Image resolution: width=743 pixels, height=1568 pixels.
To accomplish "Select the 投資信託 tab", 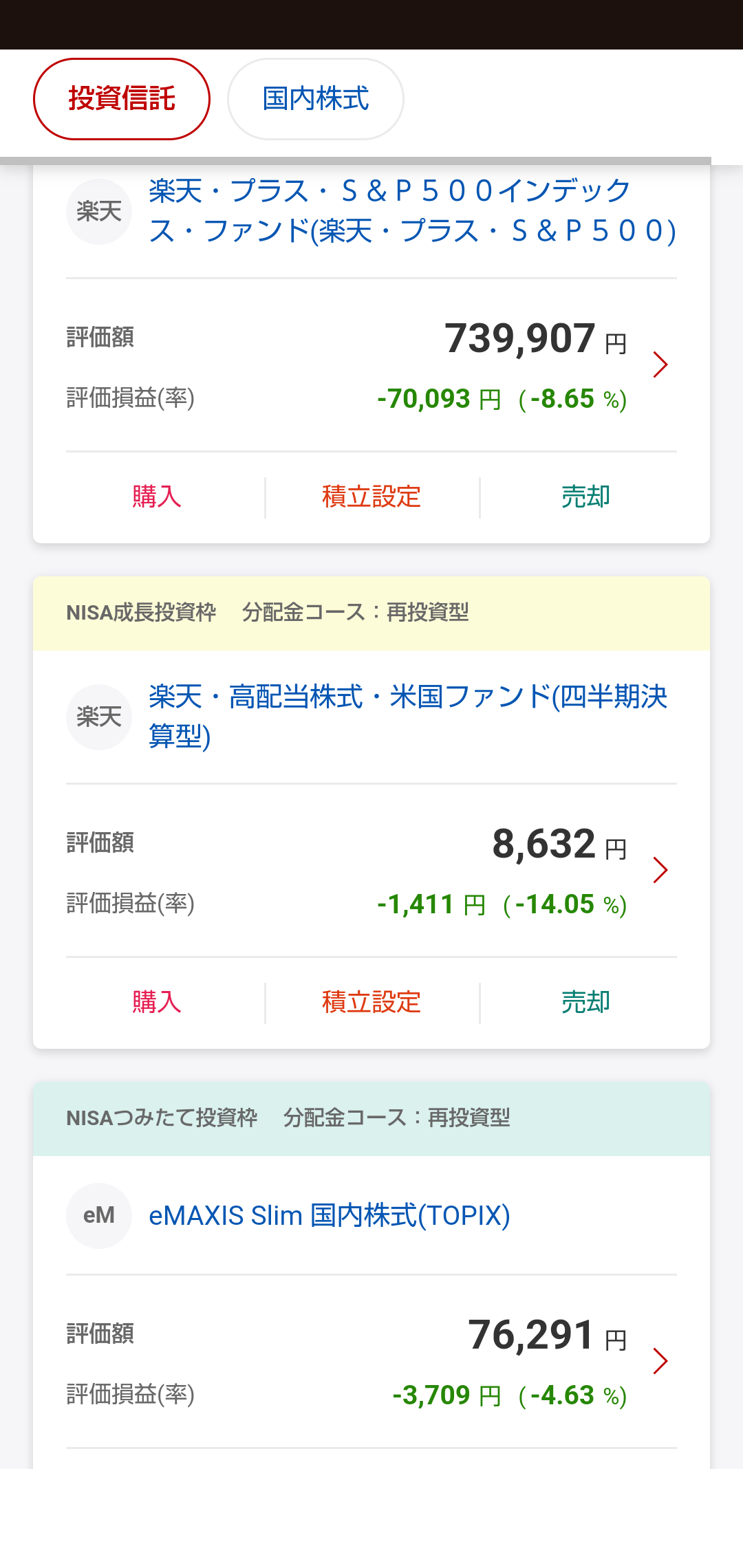I will [x=122, y=99].
